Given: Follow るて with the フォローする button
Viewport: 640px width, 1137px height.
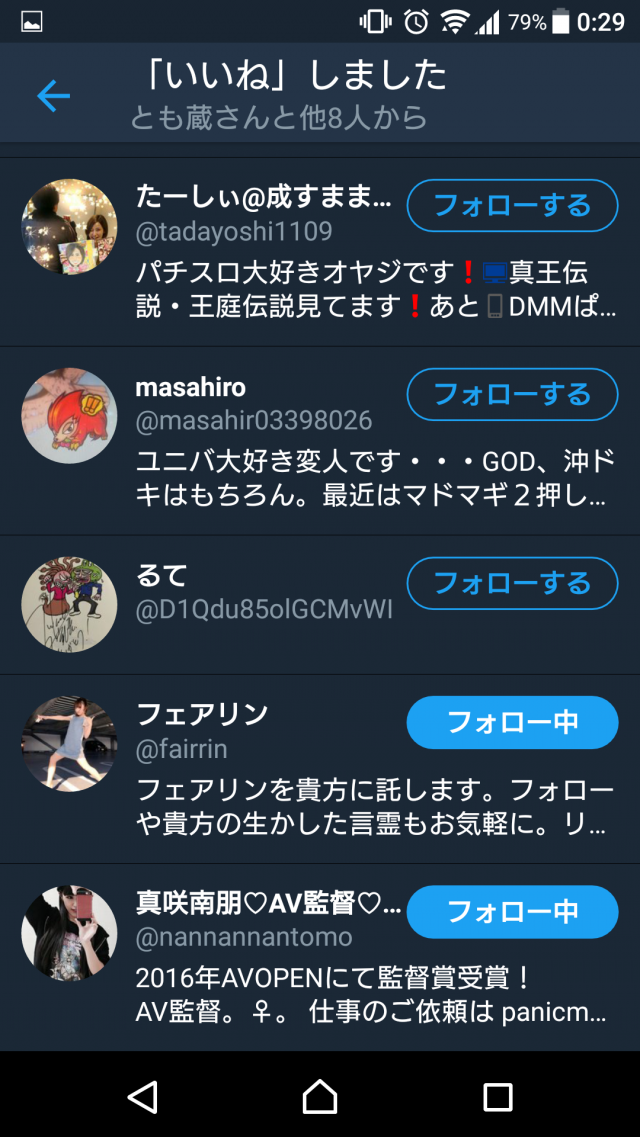Looking at the screenshot, I should [x=512, y=582].
